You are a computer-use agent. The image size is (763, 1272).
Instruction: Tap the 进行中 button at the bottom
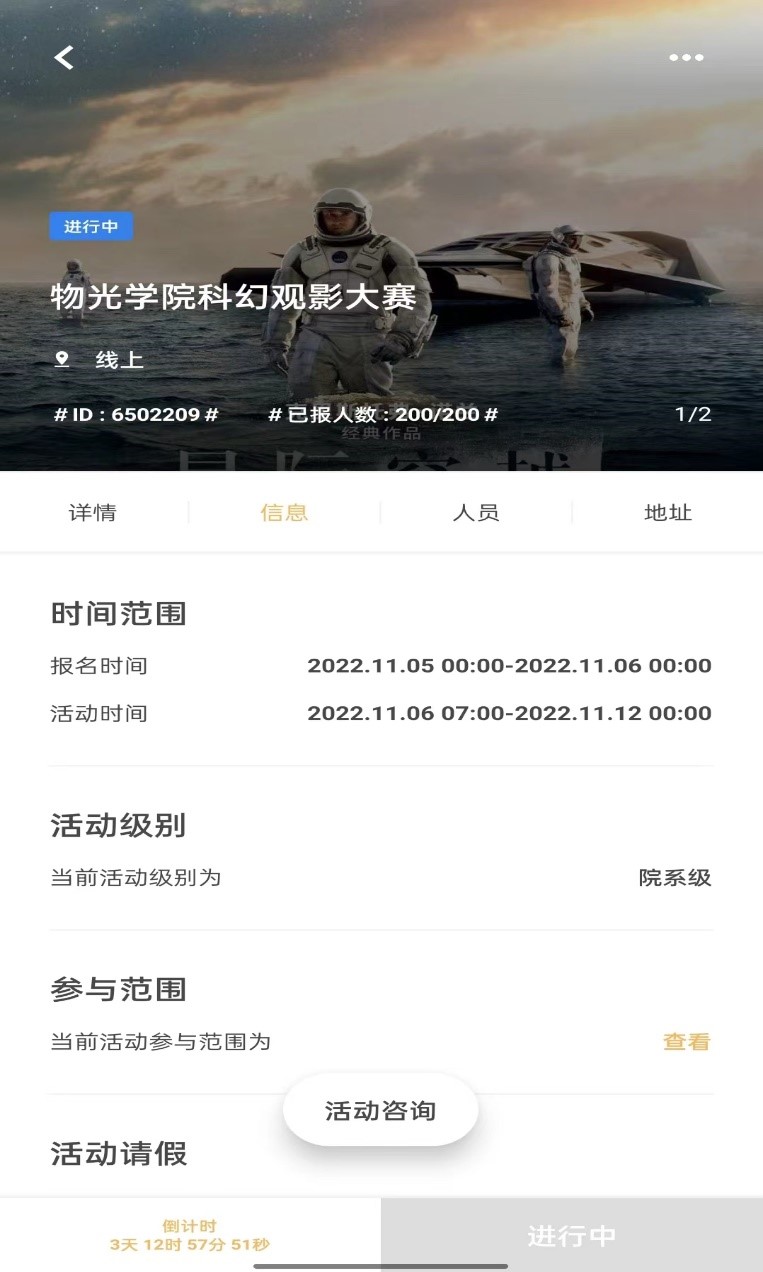pyautogui.click(x=572, y=1236)
